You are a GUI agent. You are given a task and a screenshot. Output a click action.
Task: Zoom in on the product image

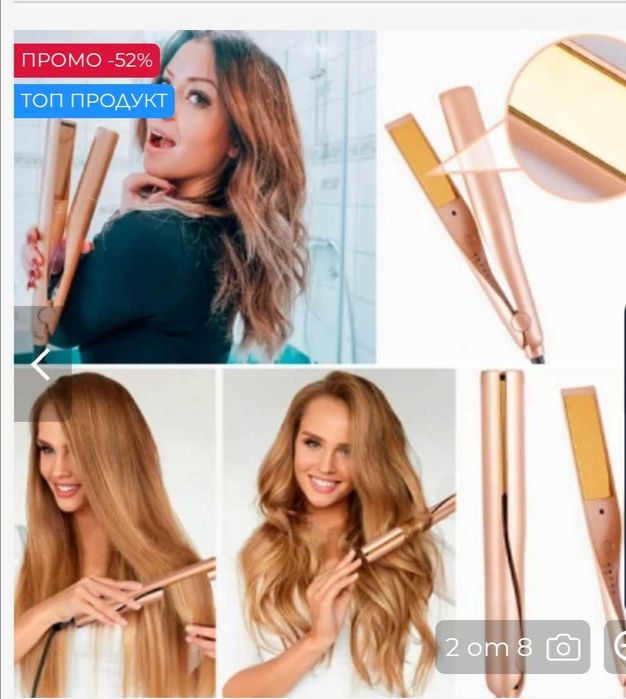(x=617, y=647)
